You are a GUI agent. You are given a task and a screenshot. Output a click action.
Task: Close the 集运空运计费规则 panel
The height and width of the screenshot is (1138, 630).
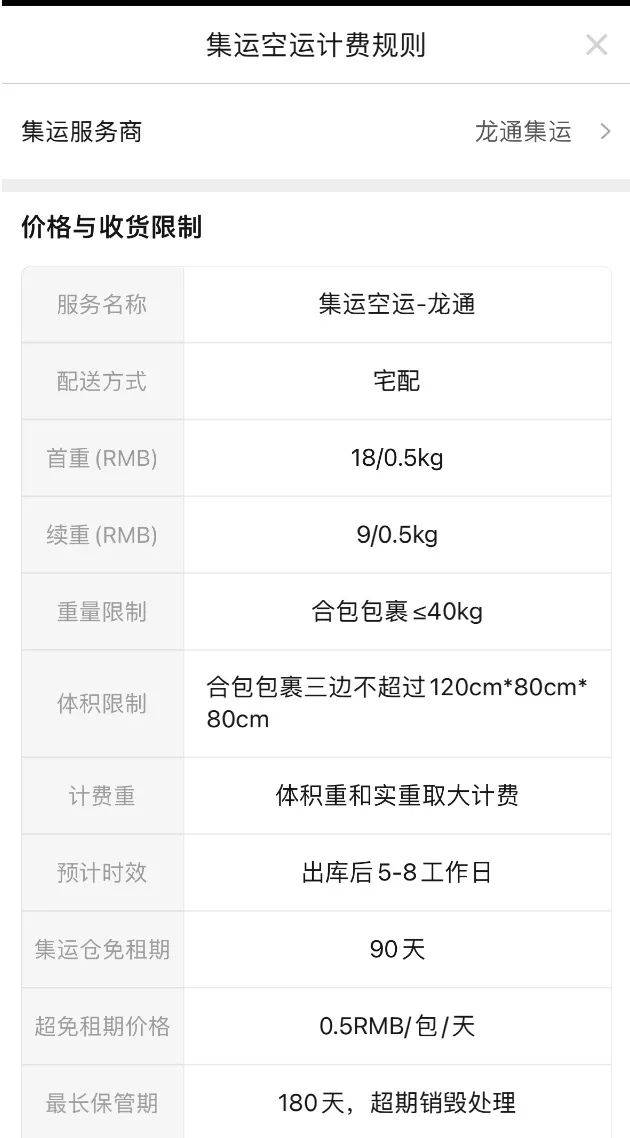tap(596, 45)
